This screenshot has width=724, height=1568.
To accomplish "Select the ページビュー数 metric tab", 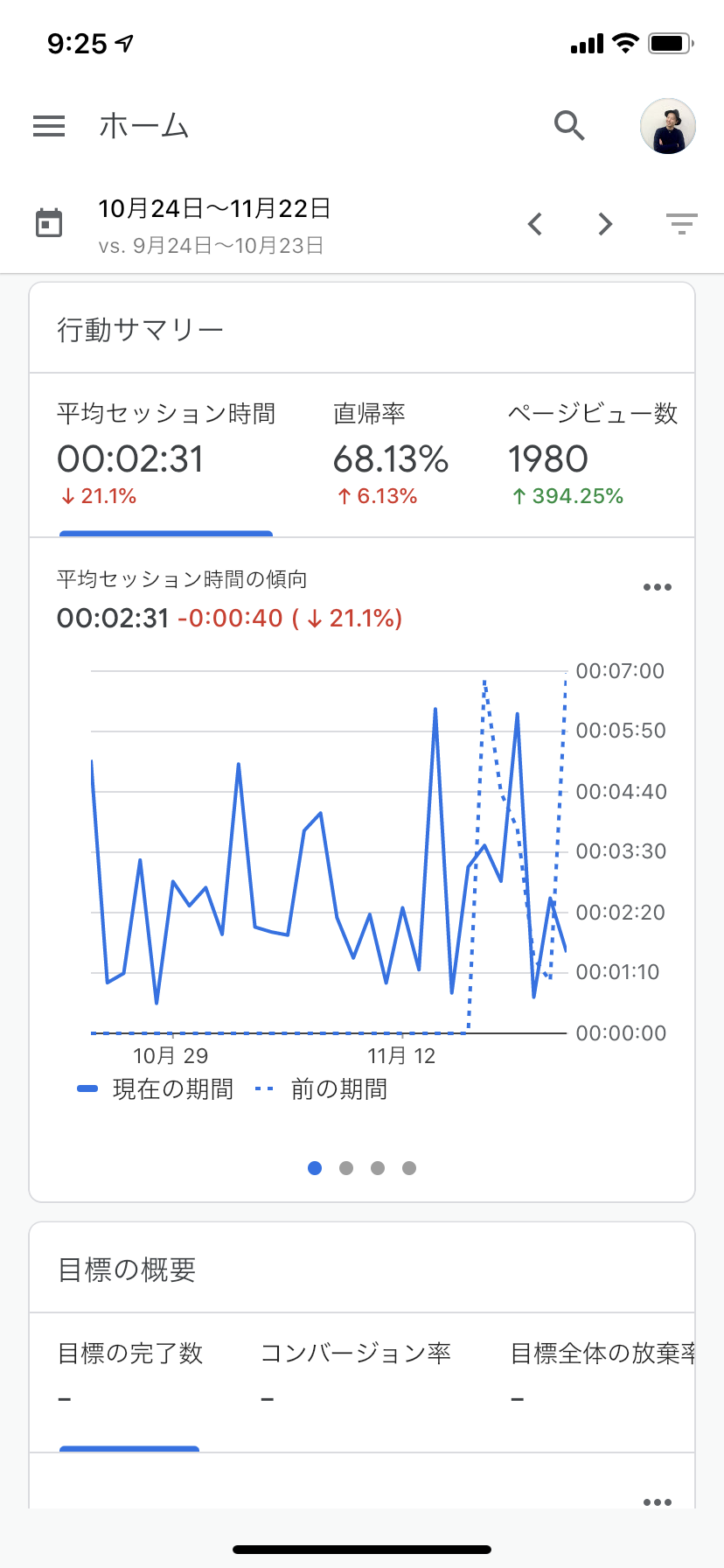I will [x=594, y=455].
